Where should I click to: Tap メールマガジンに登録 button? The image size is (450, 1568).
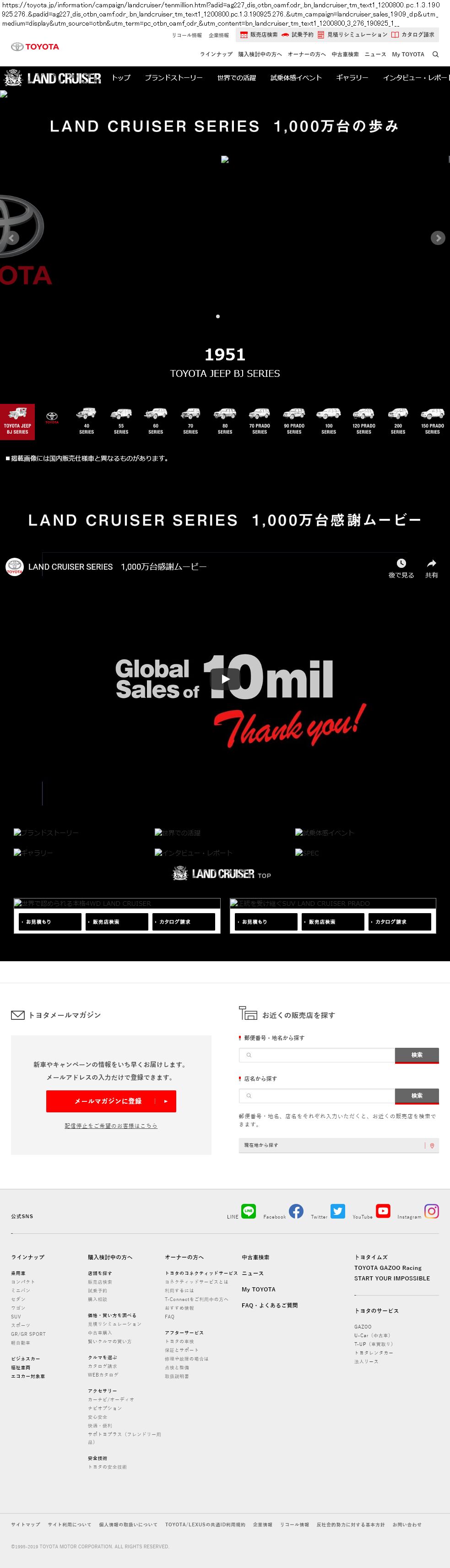(111, 1100)
